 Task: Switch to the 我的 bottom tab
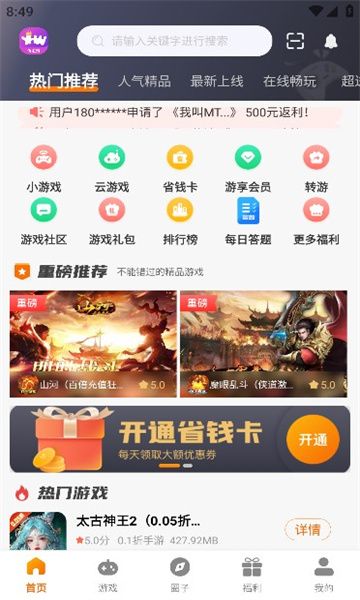tap(324, 575)
